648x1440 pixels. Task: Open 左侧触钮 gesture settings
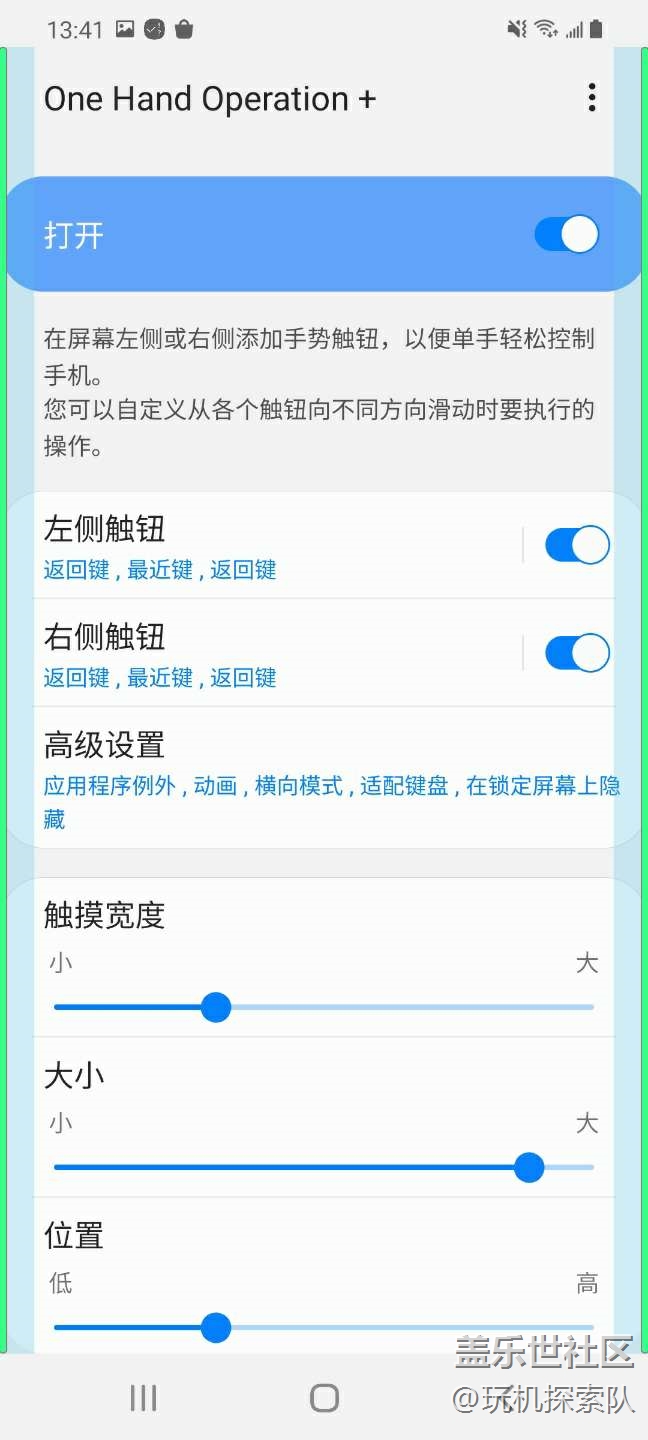(278, 546)
